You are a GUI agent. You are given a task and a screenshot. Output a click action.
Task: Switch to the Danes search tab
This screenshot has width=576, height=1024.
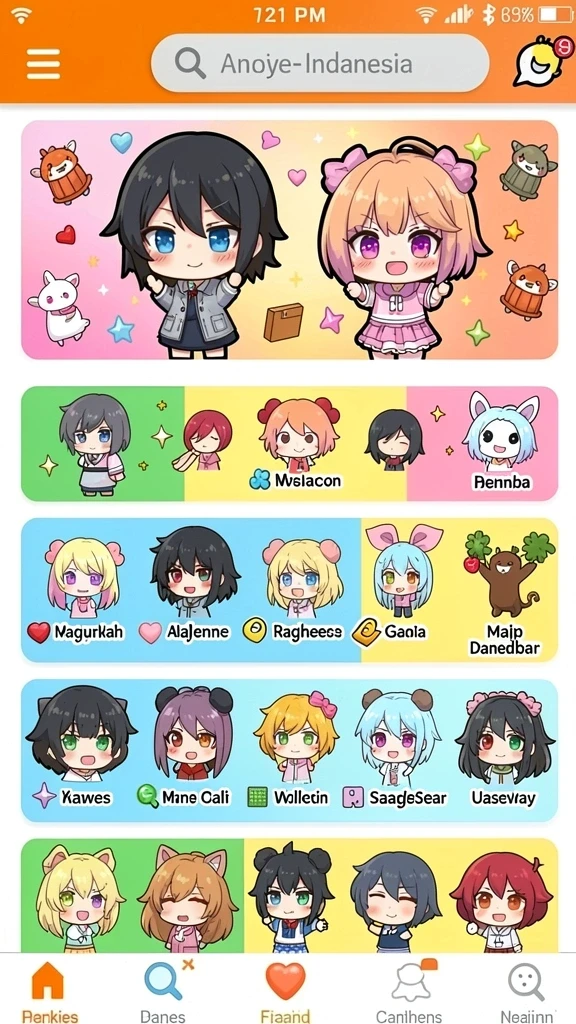click(x=163, y=991)
